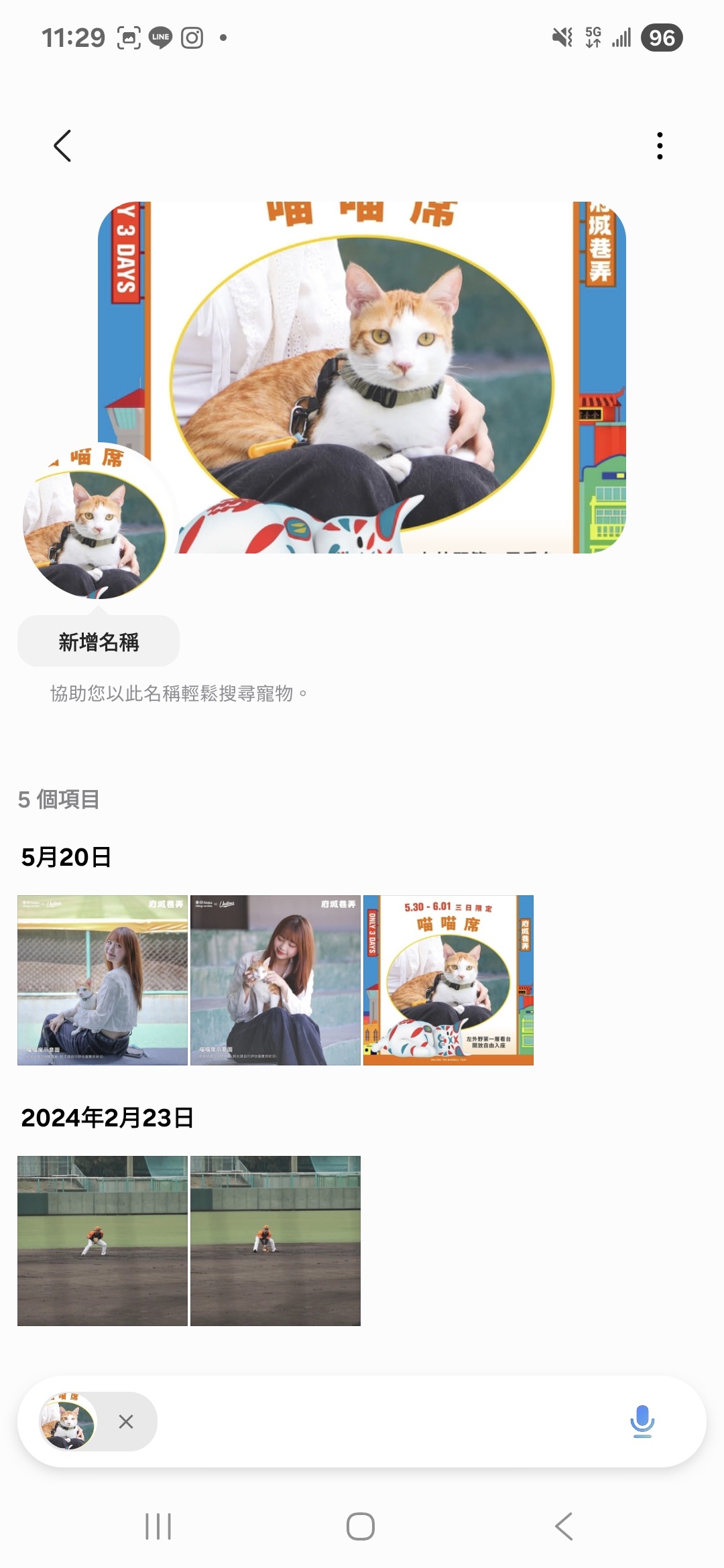Open the photo of the girl holding the cat
This screenshot has height=1568, width=724.
pos(276,980)
